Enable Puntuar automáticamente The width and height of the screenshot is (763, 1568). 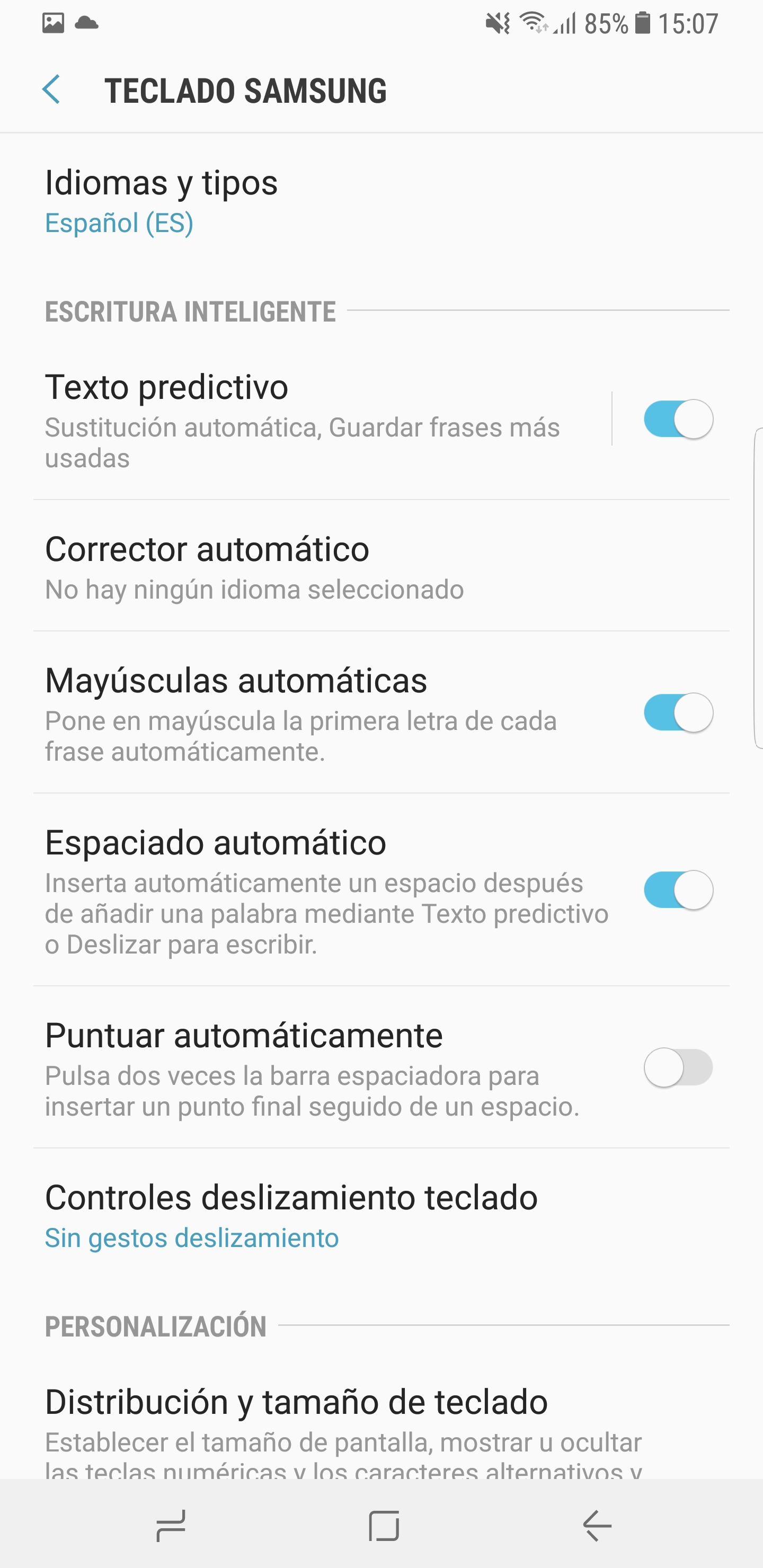coord(678,1067)
